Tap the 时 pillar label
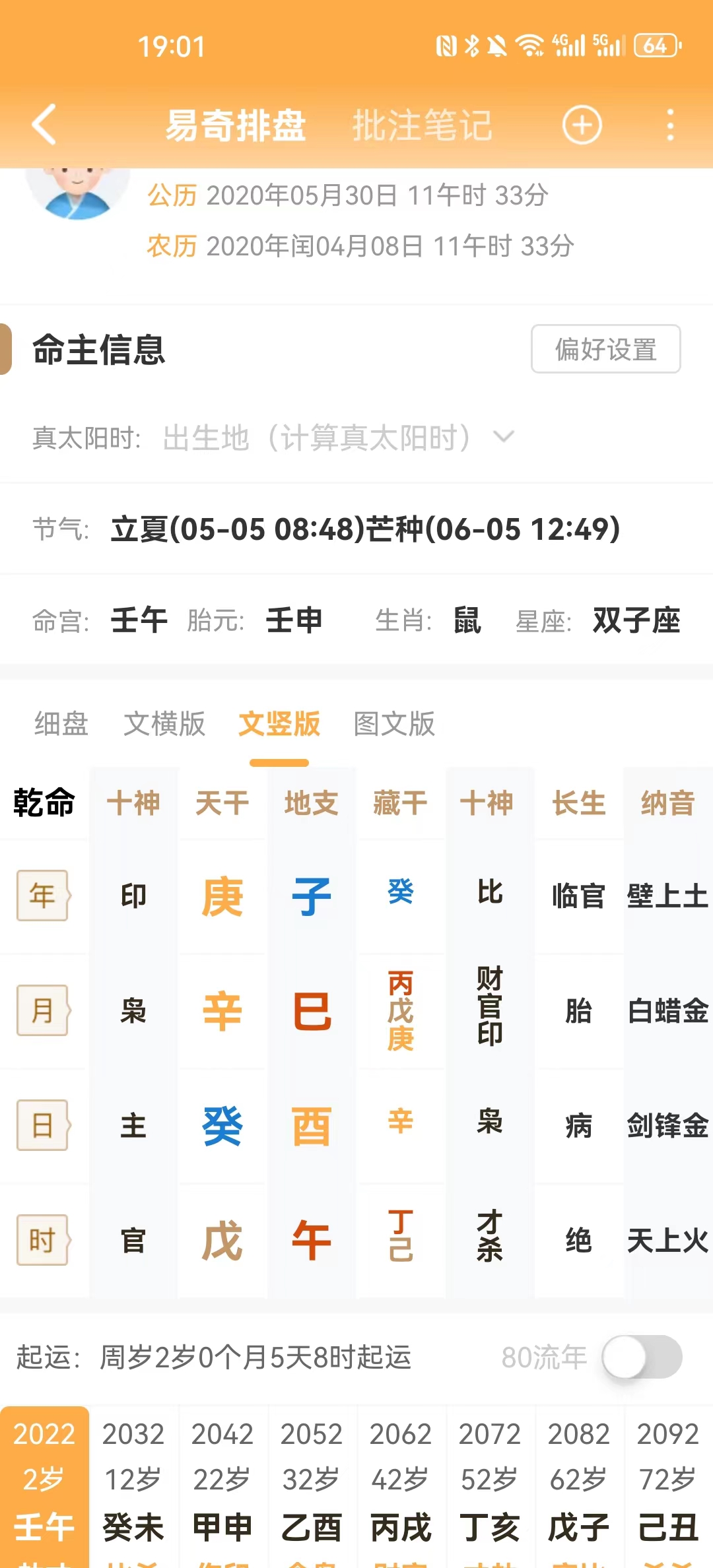The image size is (713, 1568). (42, 1240)
